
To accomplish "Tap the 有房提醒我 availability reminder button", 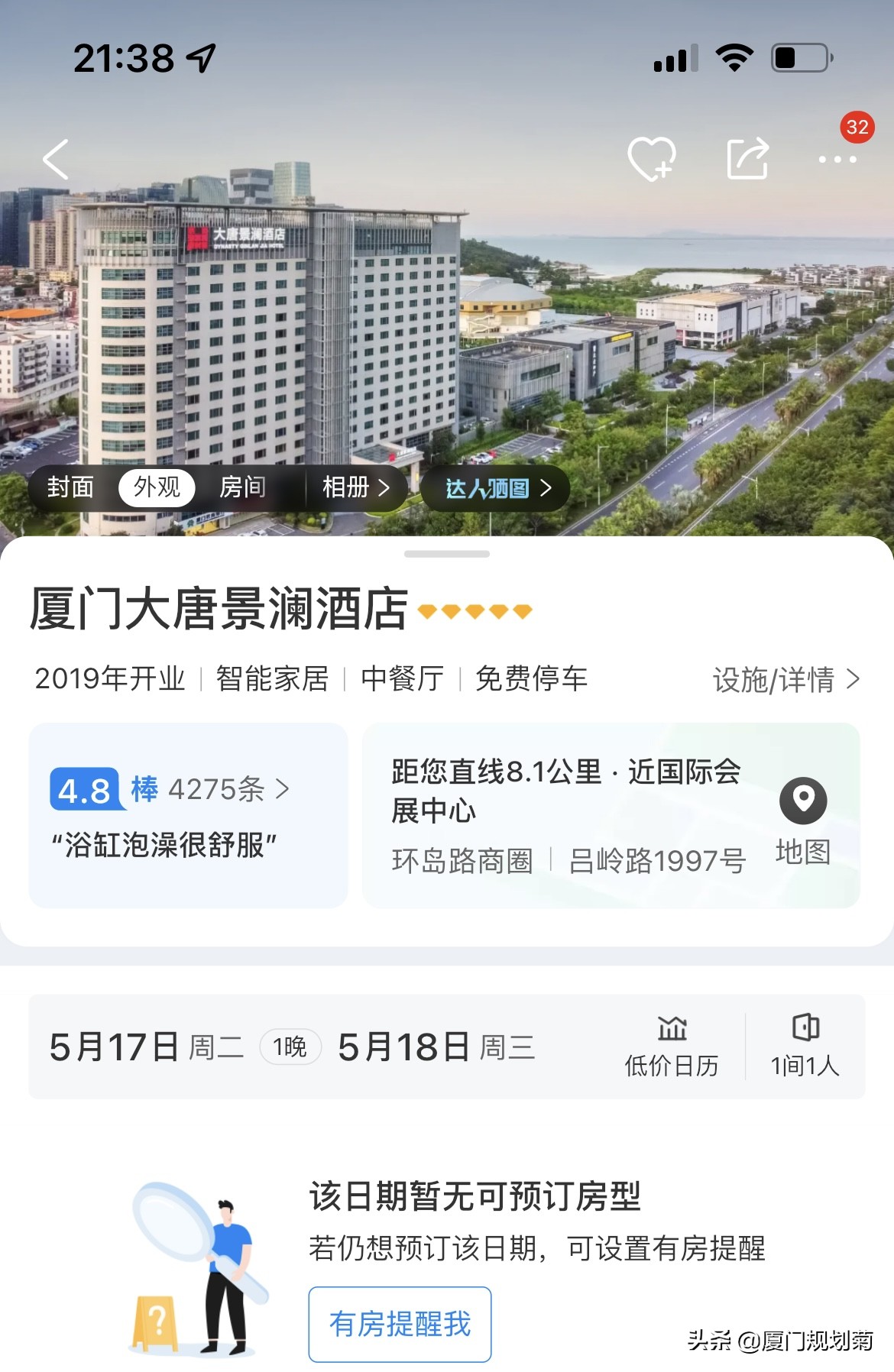I will pos(399,1322).
